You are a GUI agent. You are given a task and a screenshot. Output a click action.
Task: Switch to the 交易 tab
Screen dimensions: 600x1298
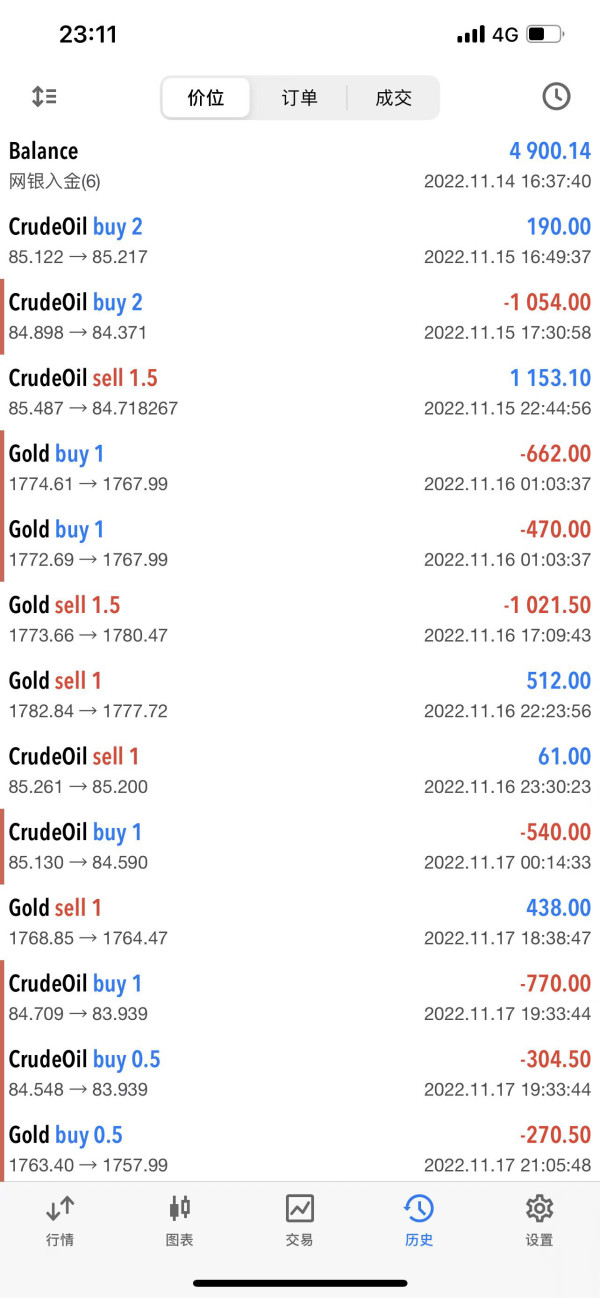[300, 1219]
